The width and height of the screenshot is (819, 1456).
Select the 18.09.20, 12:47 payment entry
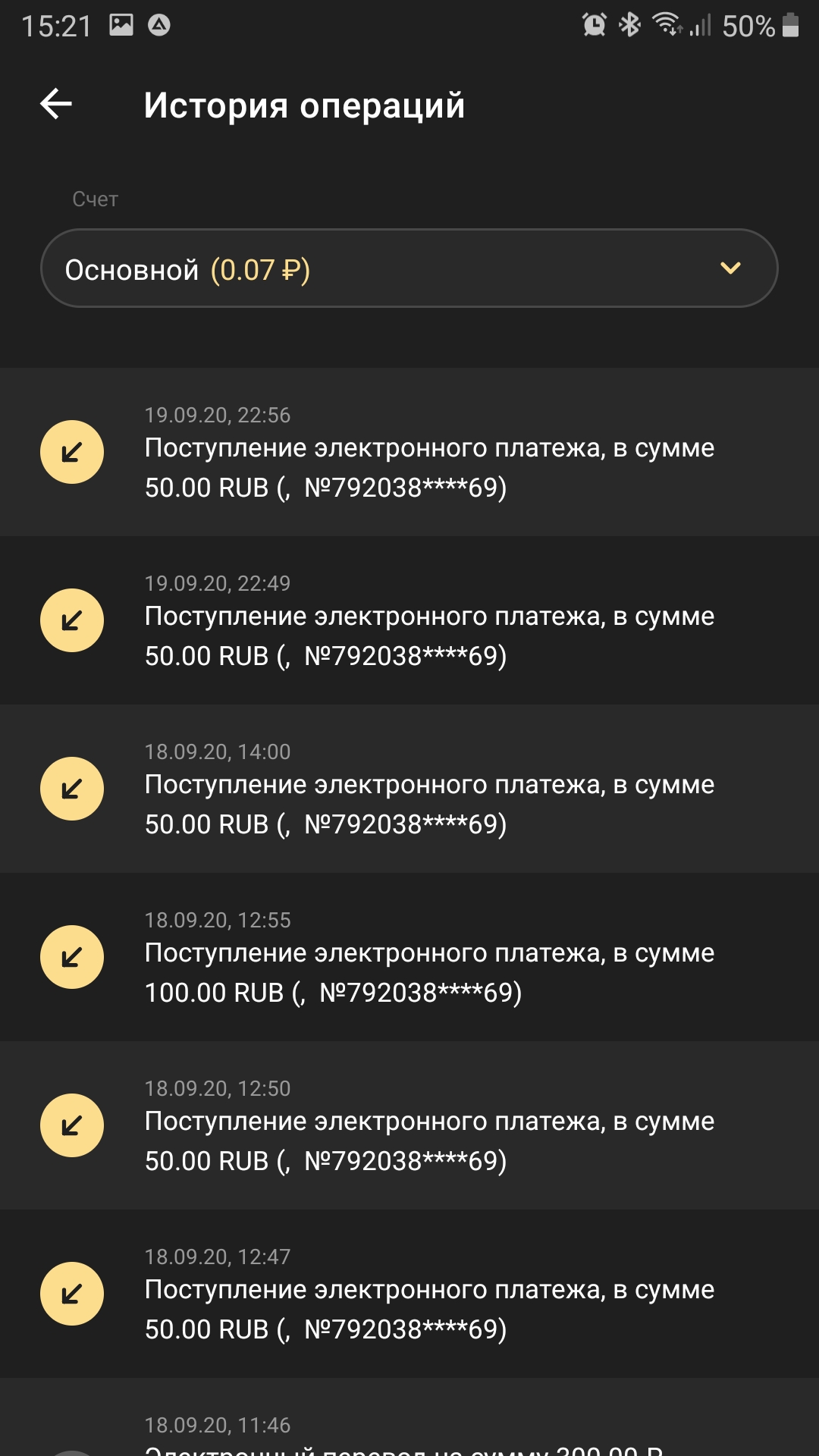pos(409,1294)
